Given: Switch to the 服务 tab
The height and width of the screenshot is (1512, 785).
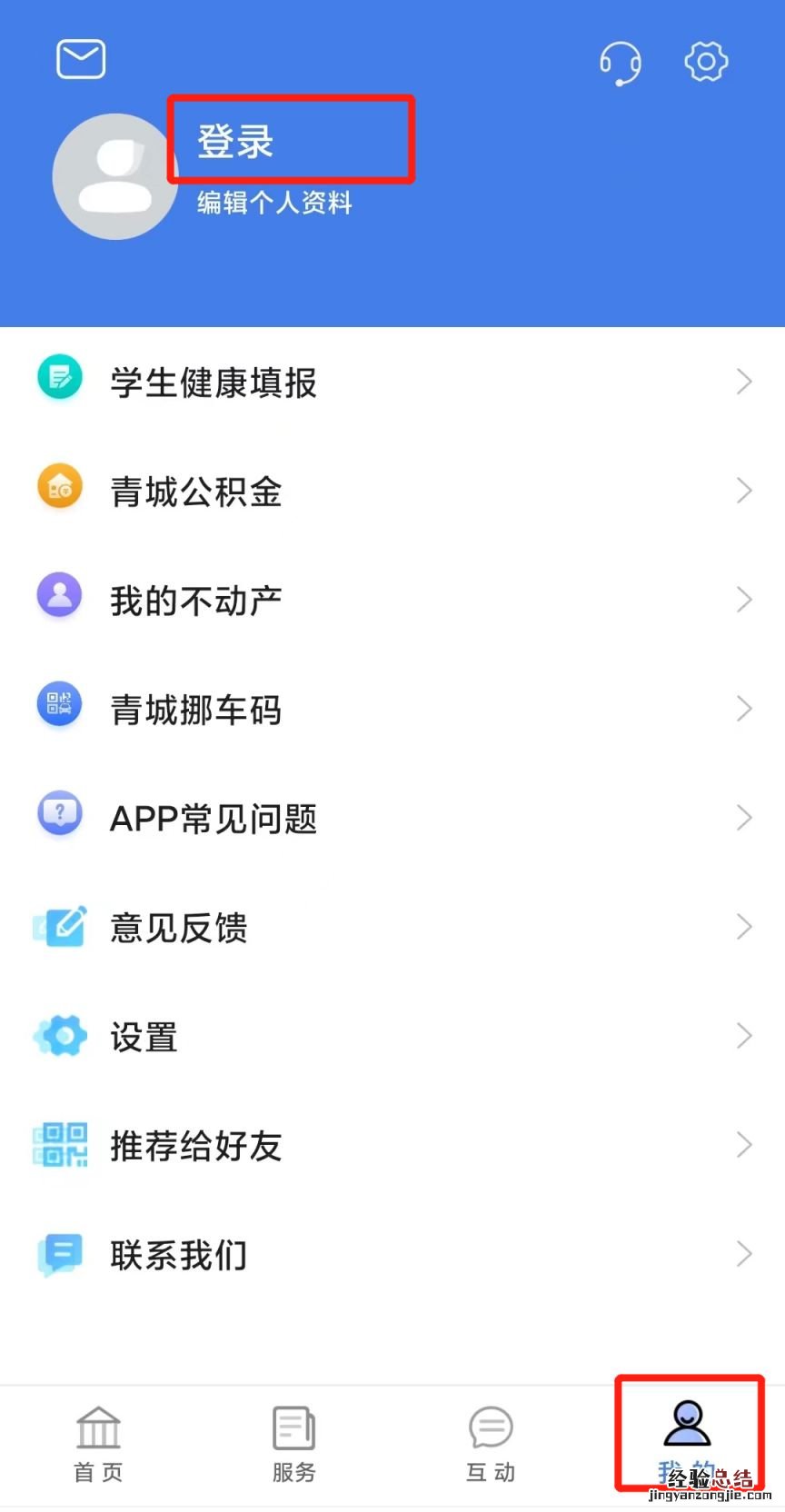Looking at the screenshot, I should click(x=294, y=1444).
